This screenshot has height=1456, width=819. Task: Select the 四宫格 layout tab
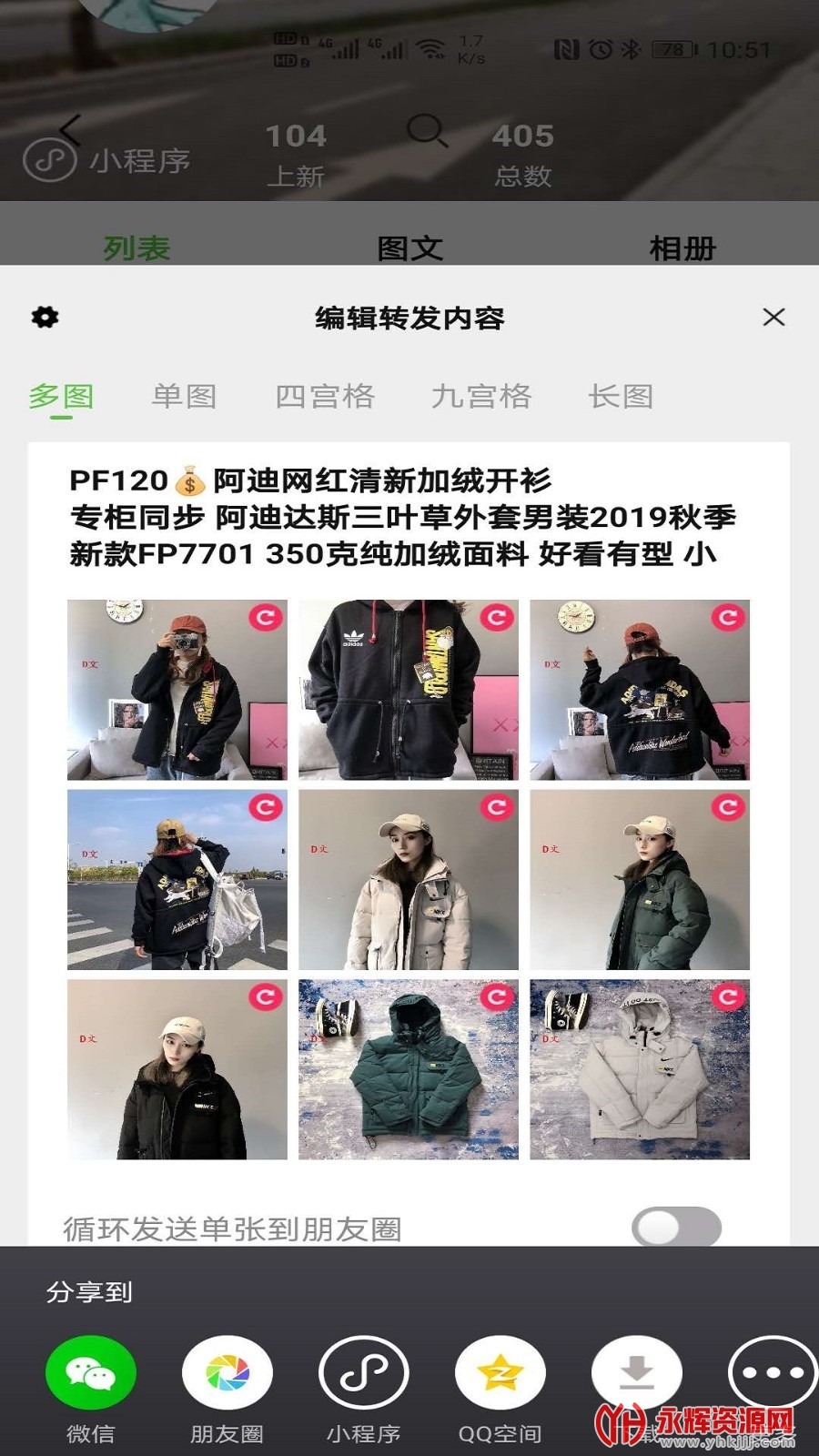point(325,397)
